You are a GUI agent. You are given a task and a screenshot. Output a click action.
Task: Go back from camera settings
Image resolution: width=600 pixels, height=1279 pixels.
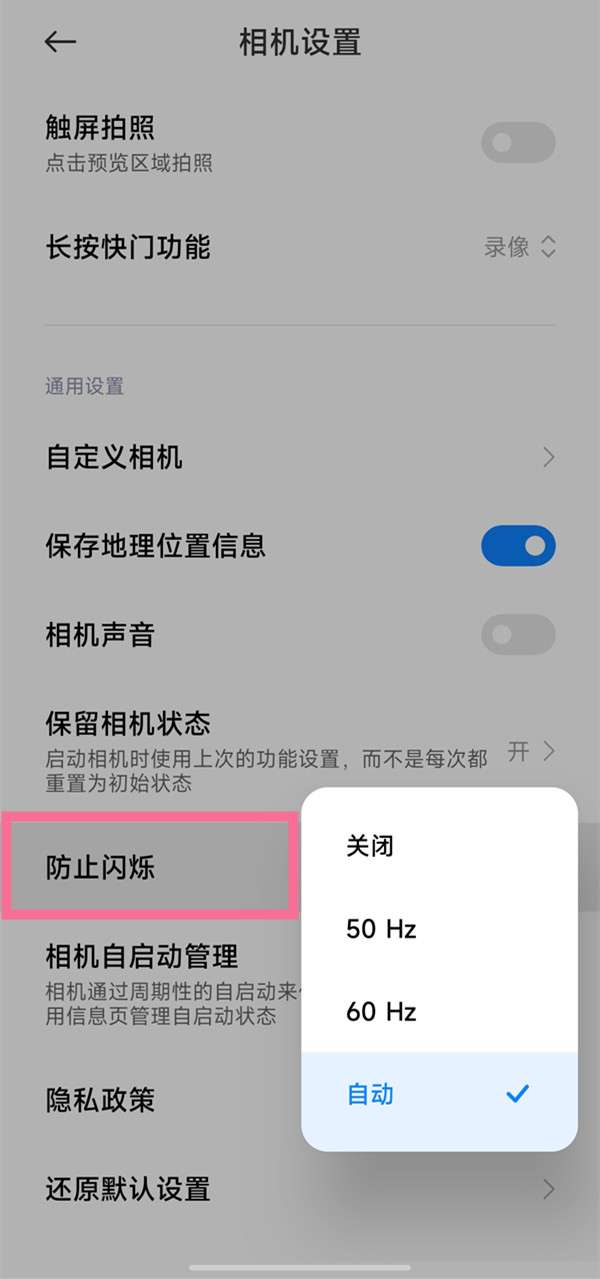61,42
